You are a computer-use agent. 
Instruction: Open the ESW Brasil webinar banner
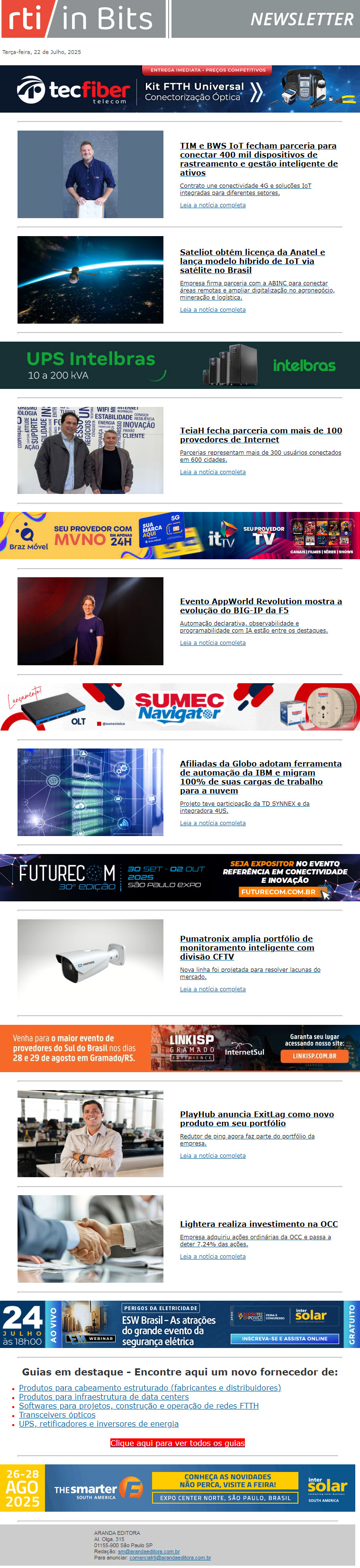(x=180, y=1324)
